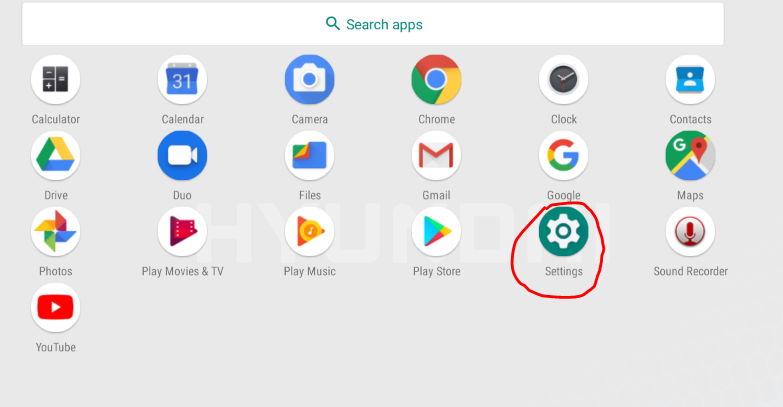Launch the Calculator app
The height and width of the screenshot is (407, 783).
pyautogui.click(x=55, y=80)
